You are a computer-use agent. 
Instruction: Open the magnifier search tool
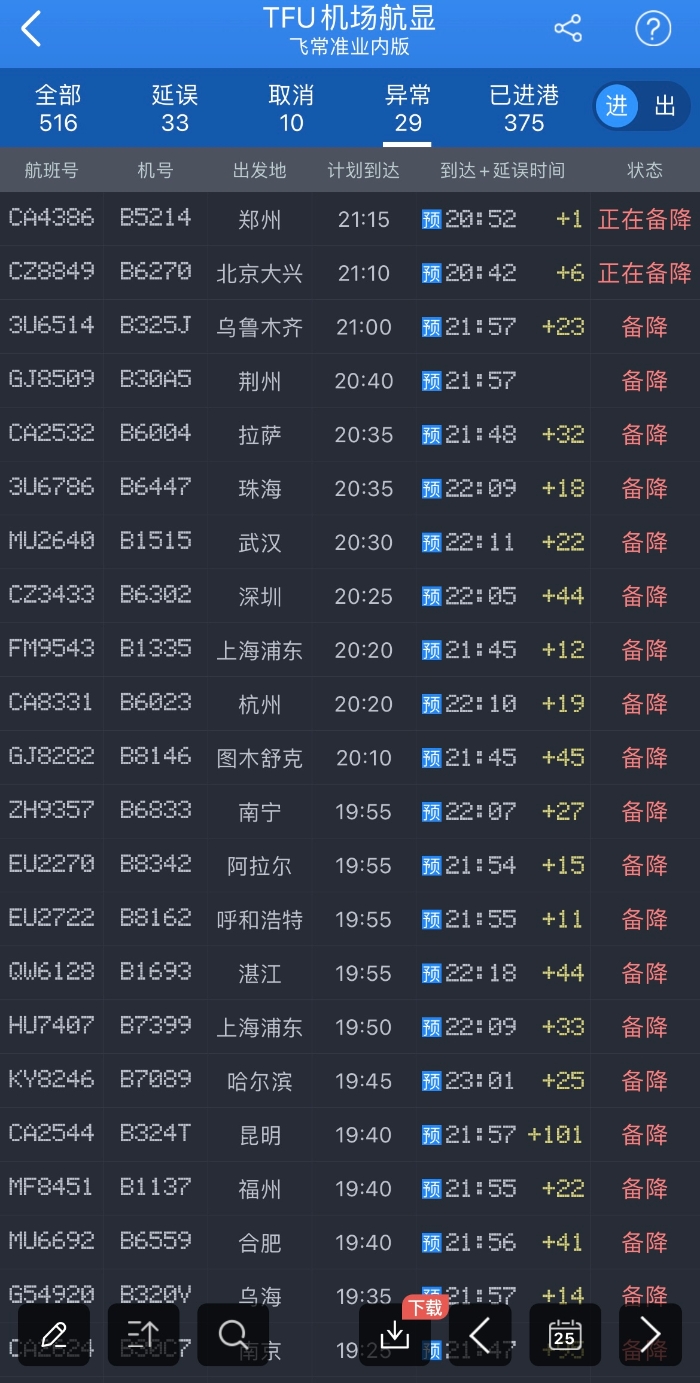point(233,1334)
